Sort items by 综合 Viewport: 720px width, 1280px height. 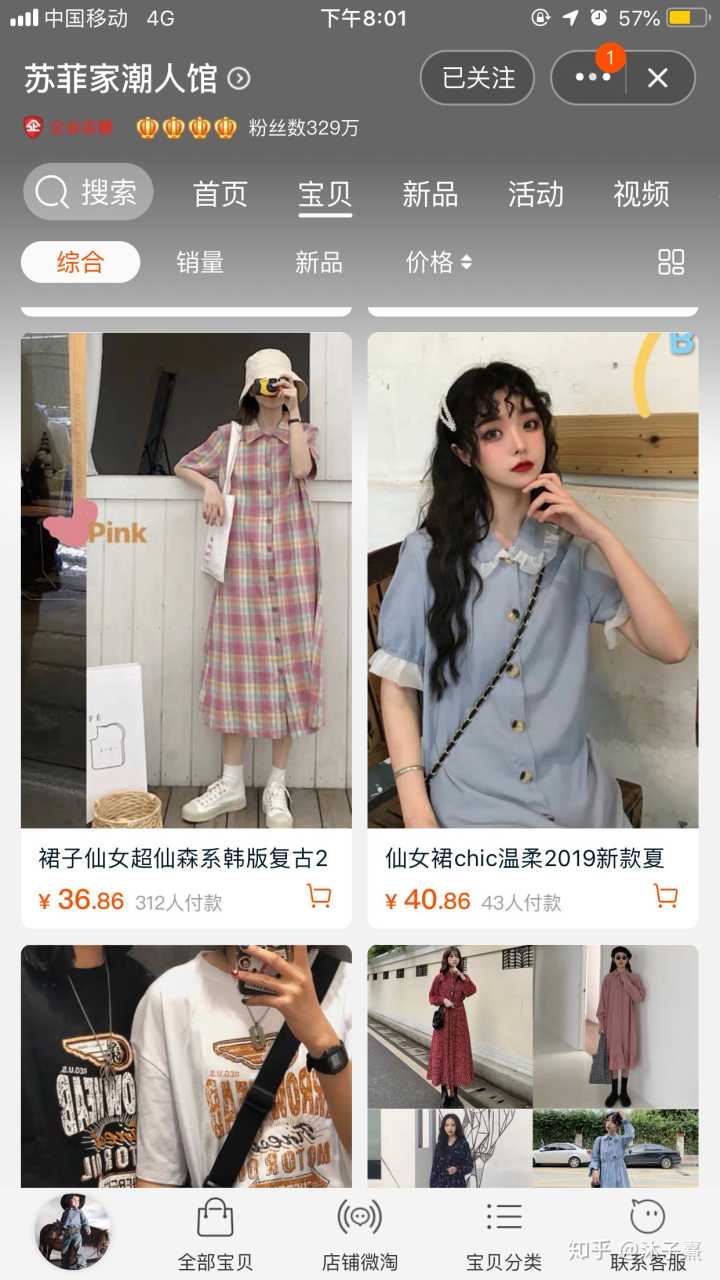click(80, 262)
